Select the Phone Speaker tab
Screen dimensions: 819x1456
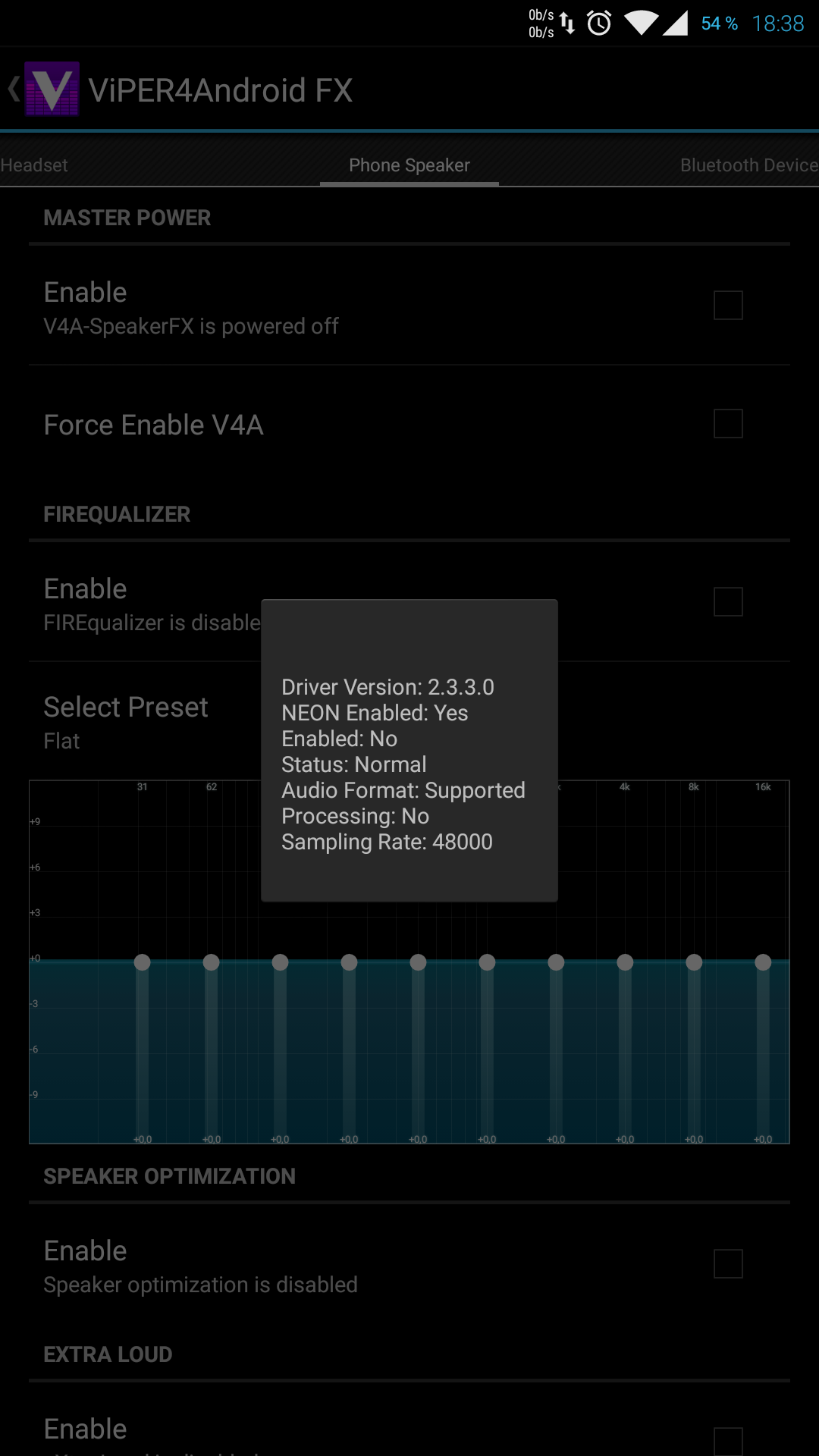[409, 165]
